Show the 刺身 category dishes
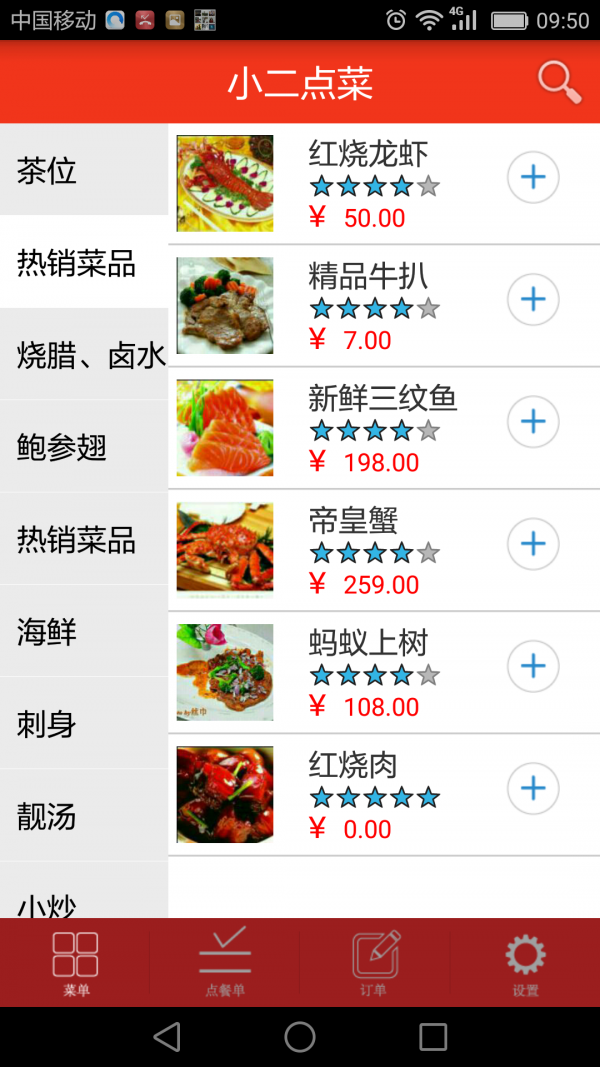 84,724
